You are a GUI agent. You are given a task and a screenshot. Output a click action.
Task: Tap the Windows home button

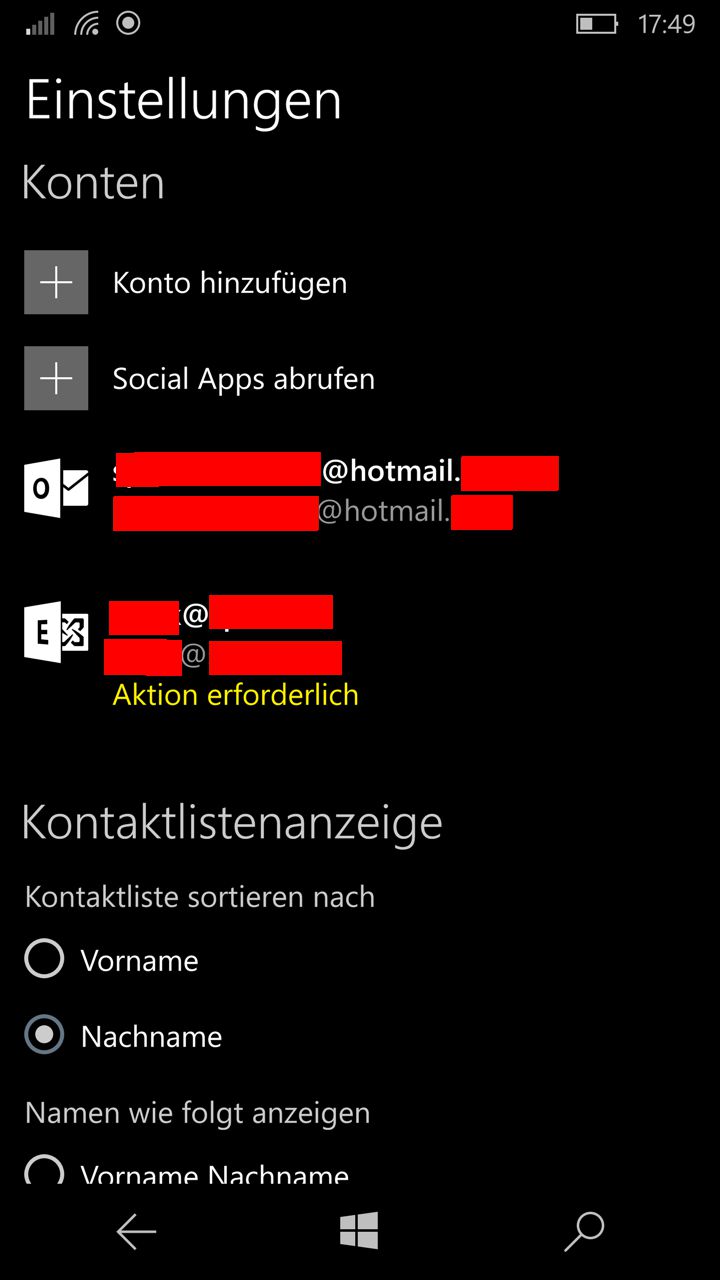[359, 1231]
